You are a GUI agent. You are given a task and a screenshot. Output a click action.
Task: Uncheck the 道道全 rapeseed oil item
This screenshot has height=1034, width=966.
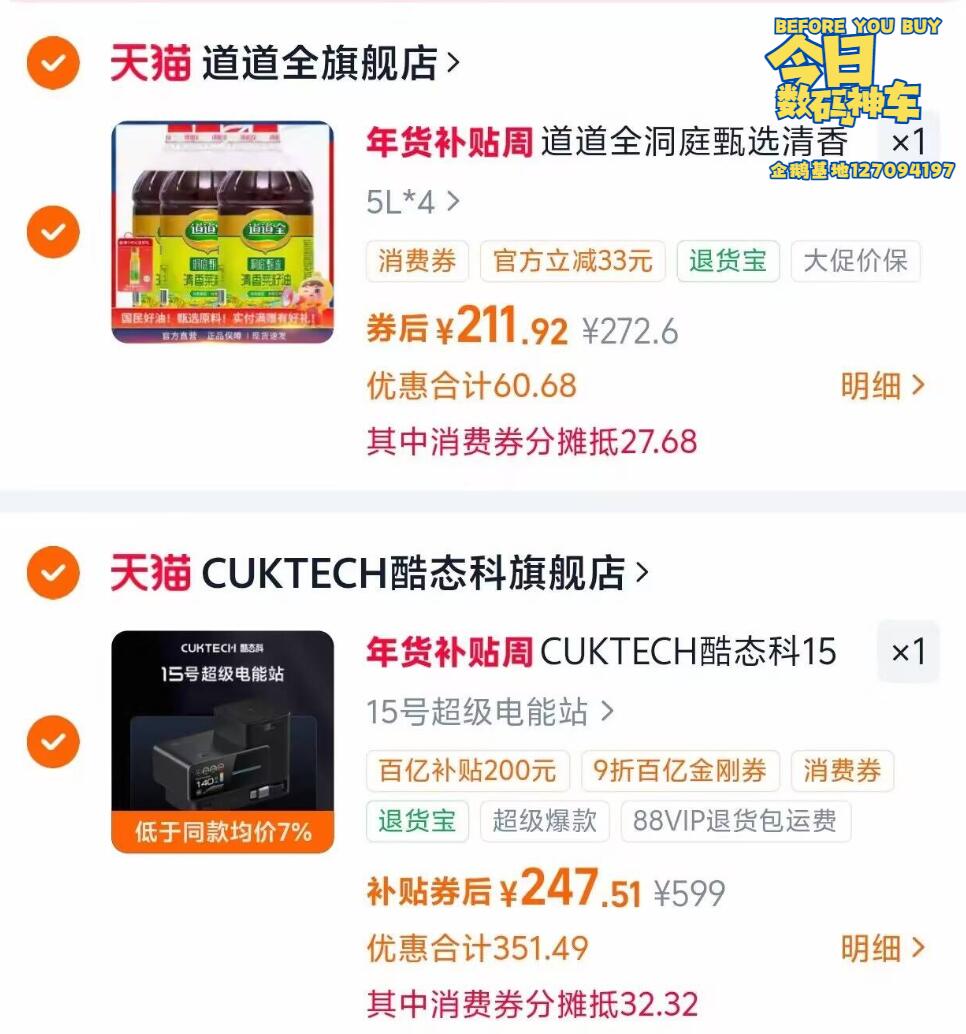pyautogui.click(x=52, y=232)
